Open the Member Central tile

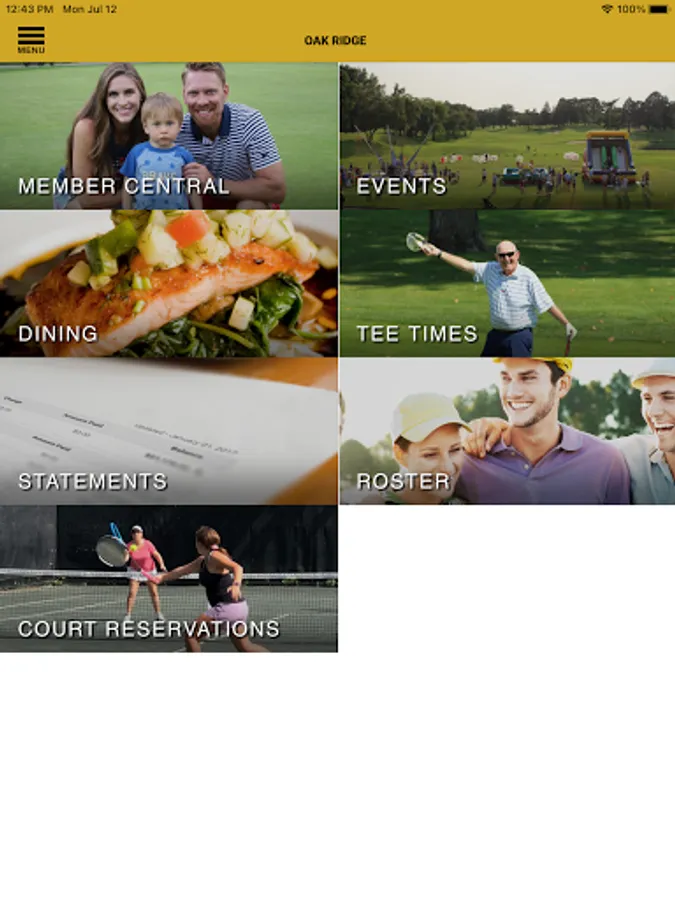pyautogui.click(x=169, y=136)
